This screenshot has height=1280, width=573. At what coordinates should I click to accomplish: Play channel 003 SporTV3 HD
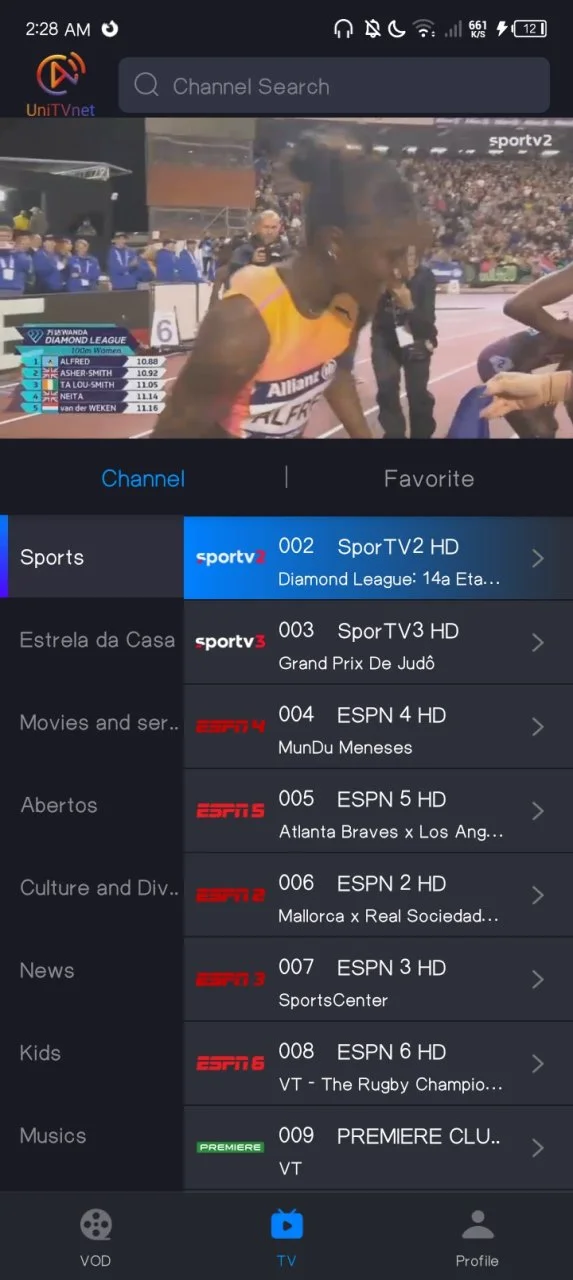click(x=378, y=643)
